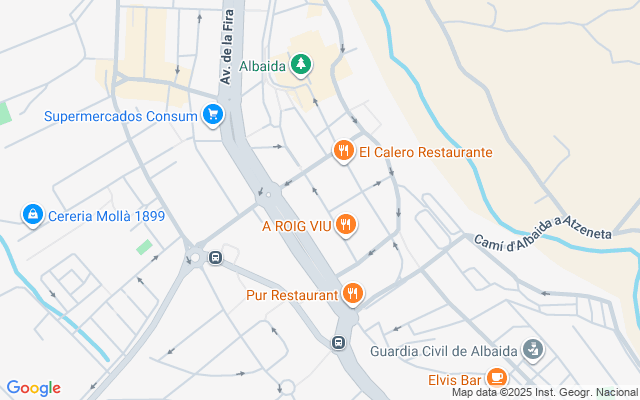Select the Albaida park marker
This screenshot has width=640, height=400.
(x=301, y=65)
